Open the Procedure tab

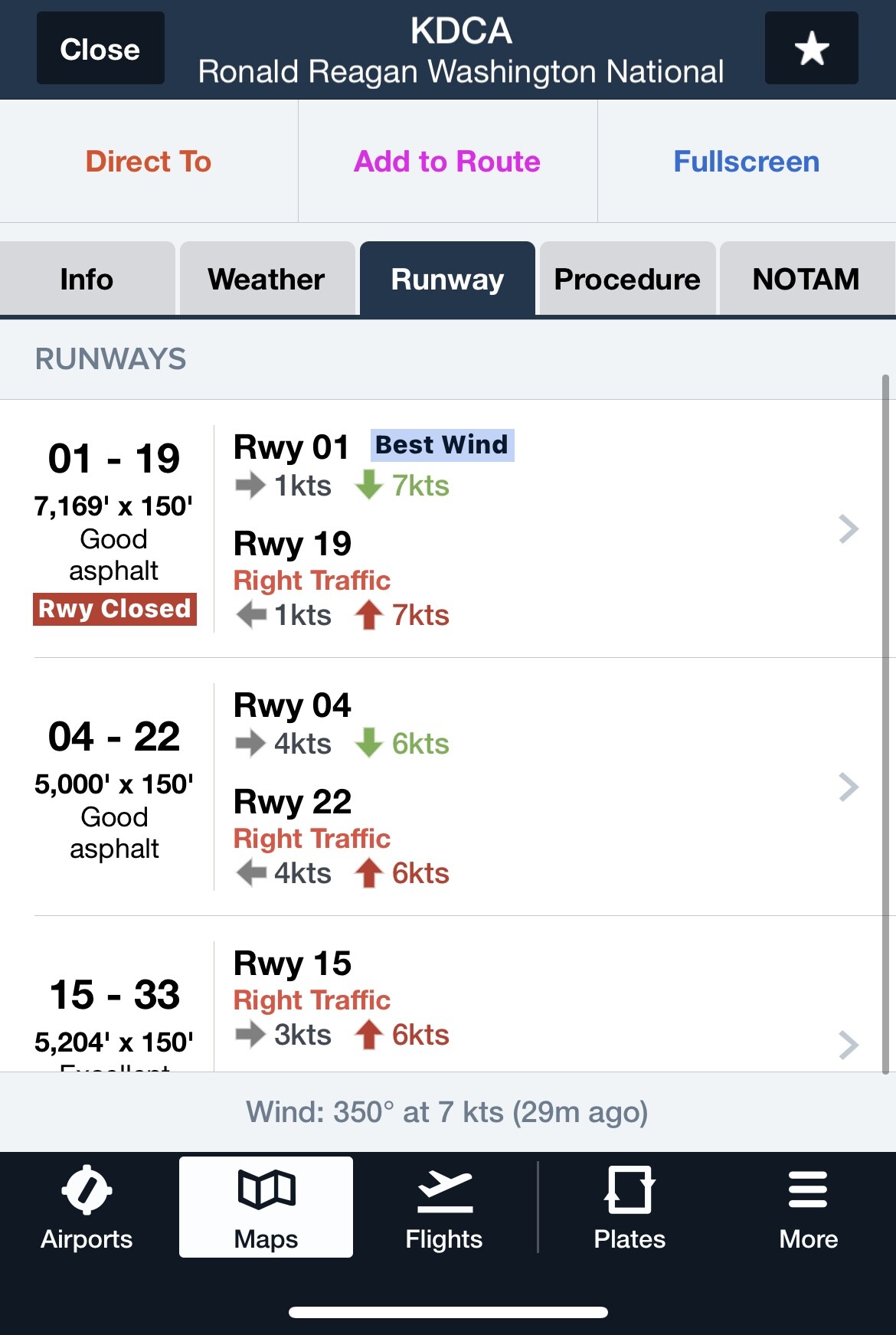tap(627, 280)
